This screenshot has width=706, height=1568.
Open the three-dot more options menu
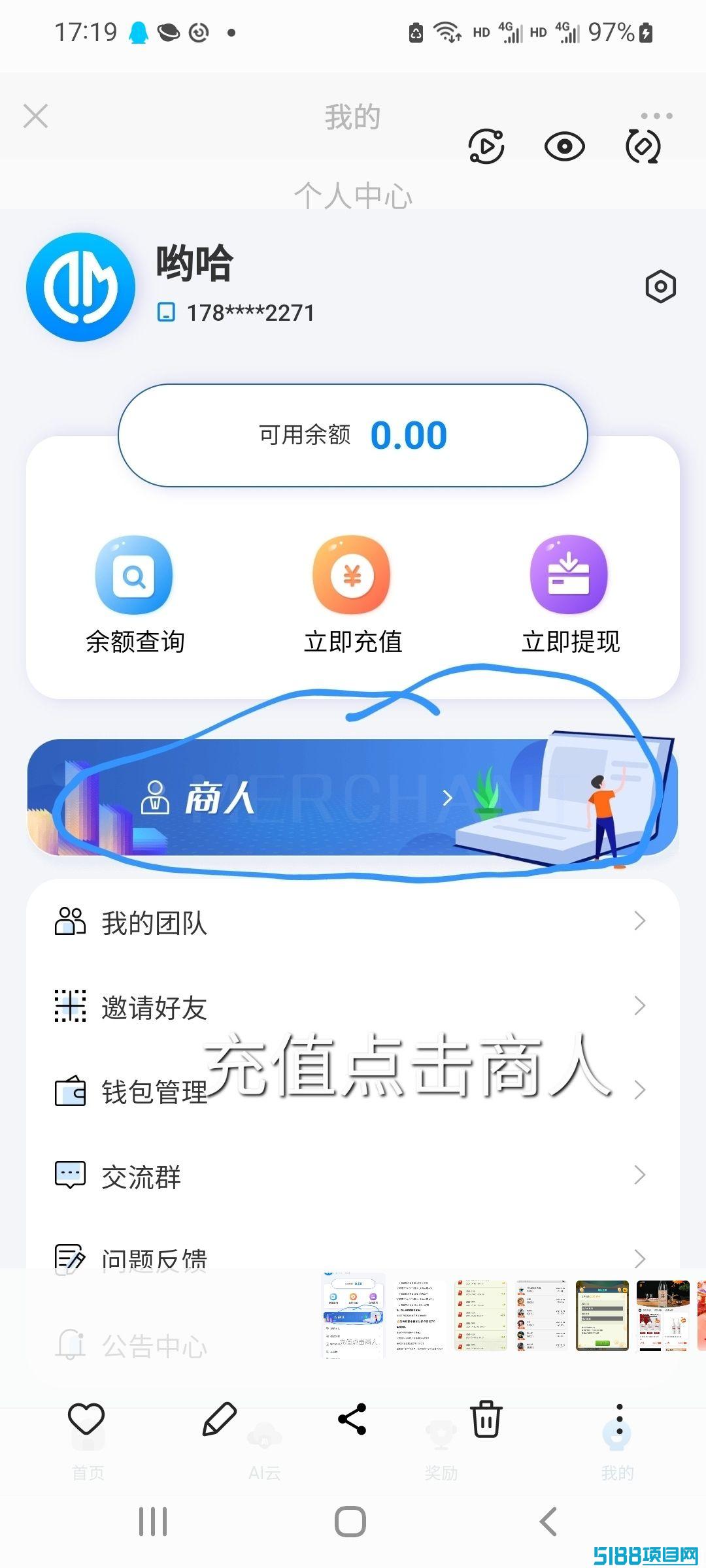coord(619,1419)
